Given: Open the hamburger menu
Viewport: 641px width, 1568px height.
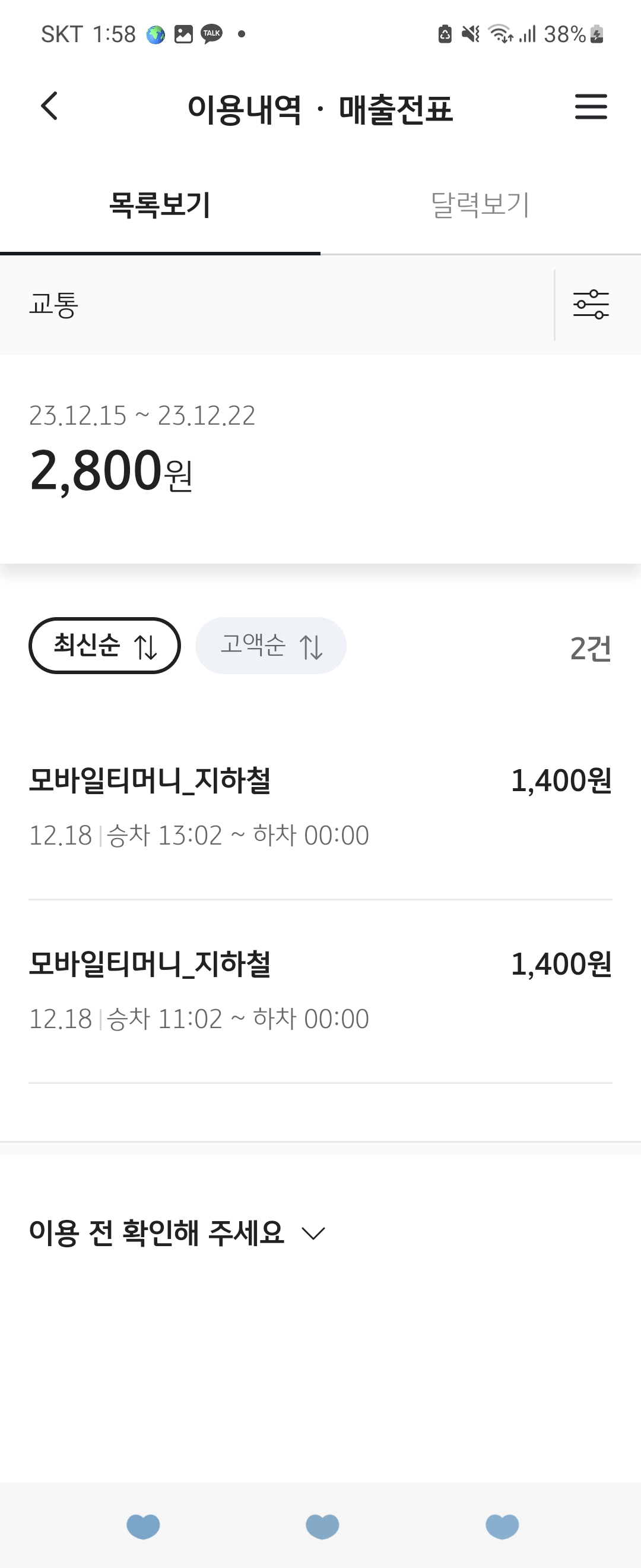Looking at the screenshot, I should tap(591, 107).
